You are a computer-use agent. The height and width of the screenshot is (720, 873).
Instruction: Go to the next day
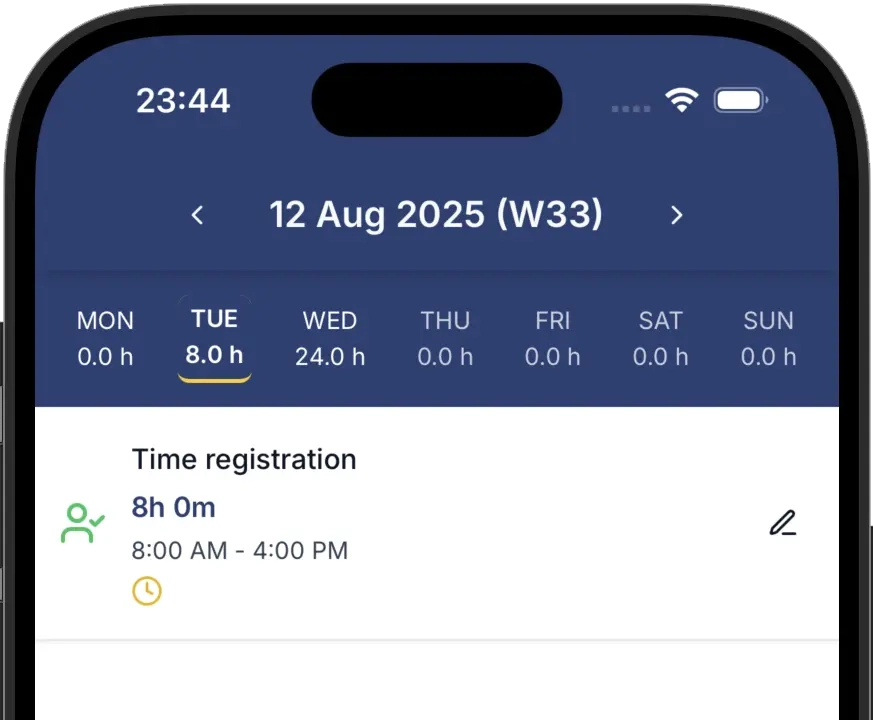pos(676,215)
